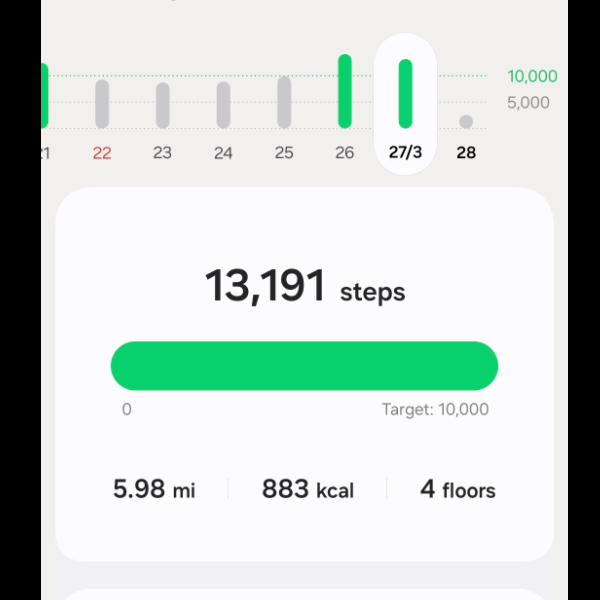600x600 pixels.
Task: Select the day 25 bar in chart
Action: pos(284,103)
